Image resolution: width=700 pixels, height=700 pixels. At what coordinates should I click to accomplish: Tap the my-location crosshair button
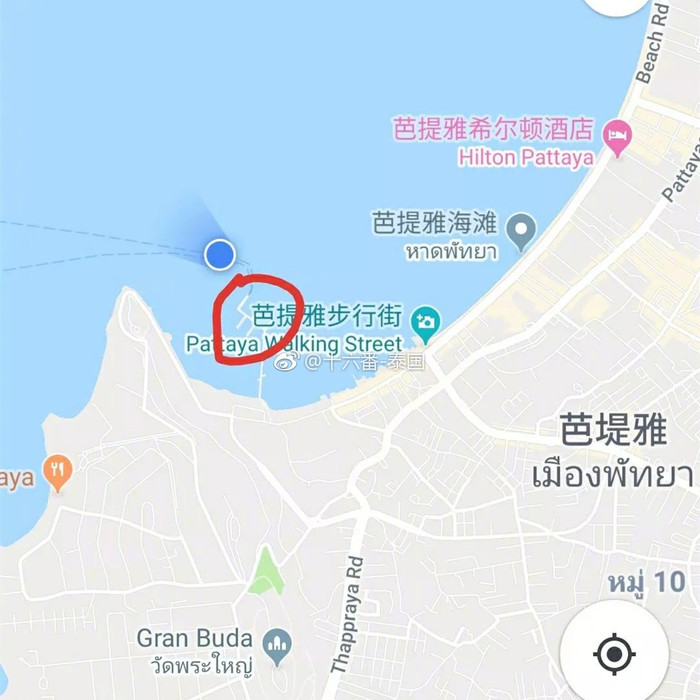pyautogui.click(x=614, y=654)
